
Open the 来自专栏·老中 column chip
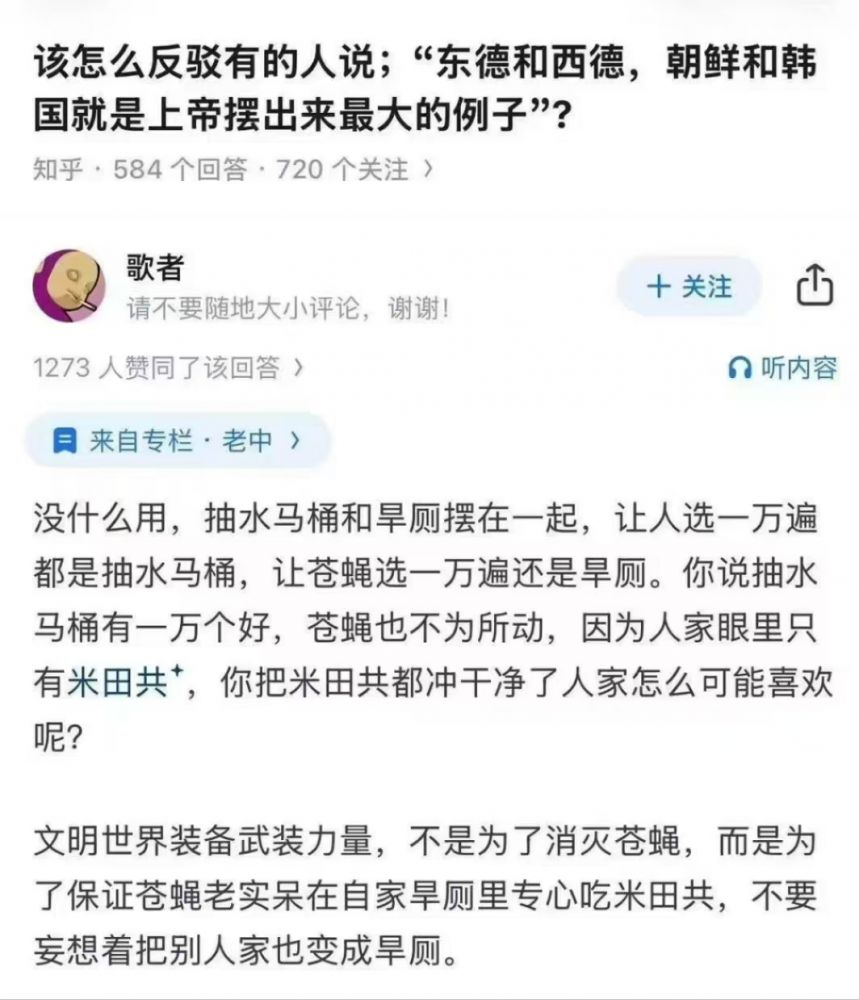[x=176, y=440]
